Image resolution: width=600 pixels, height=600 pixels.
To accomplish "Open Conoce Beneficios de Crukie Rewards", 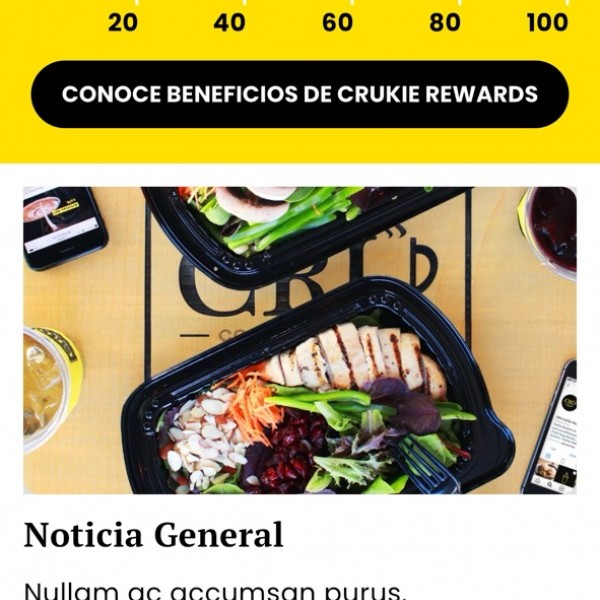I will click(x=300, y=94).
